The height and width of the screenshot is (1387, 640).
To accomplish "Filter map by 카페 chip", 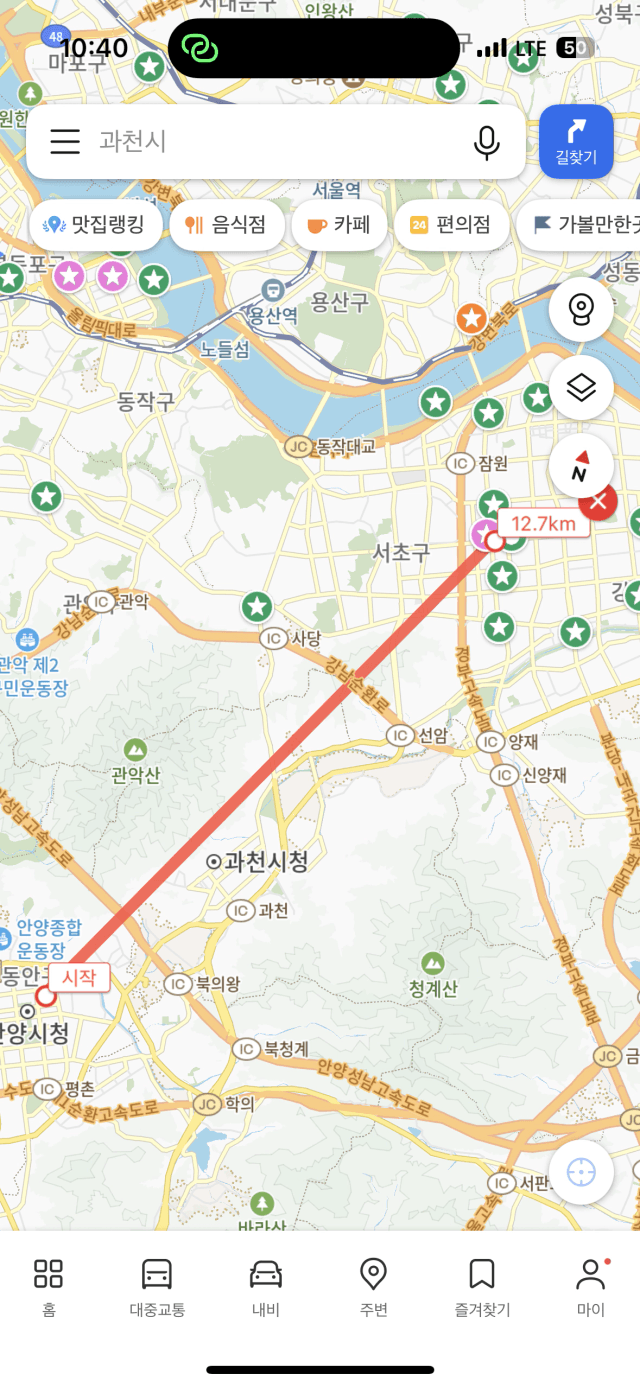I will pyautogui.click(x=339, y=225).
